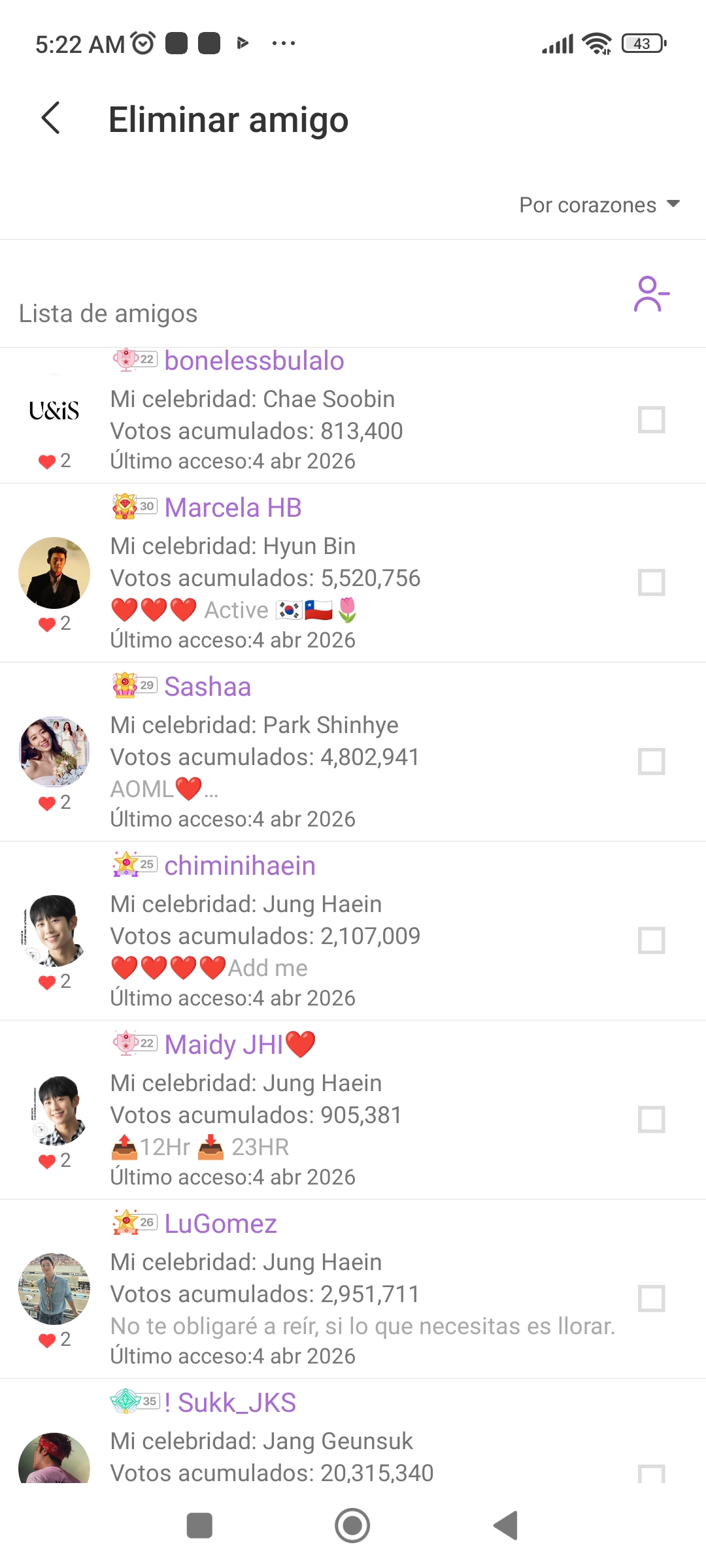Open the username LuGomez
This screenshot has width=706, height=1568.
(220, 1224)
